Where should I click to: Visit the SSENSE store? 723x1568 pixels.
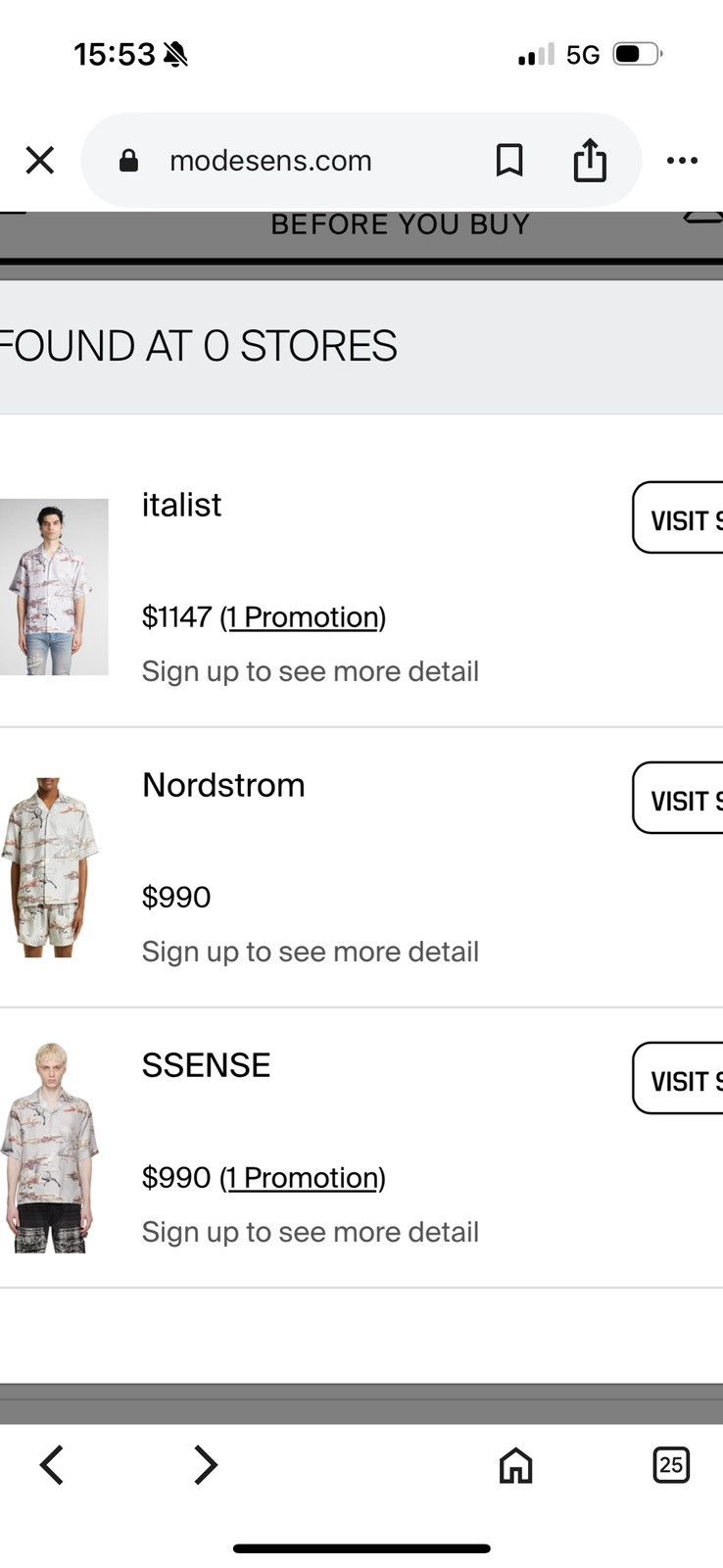[x=678, y=1078]
